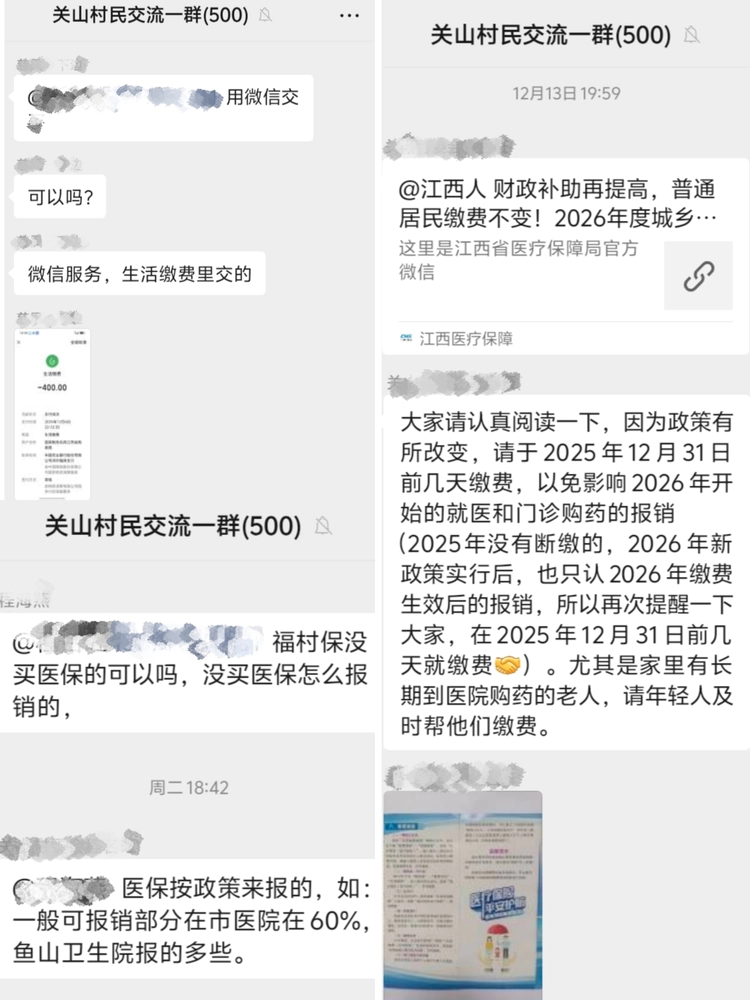
Task: Open the group chat more options menu
Action: pyautogui.click(x=349, y=15)
